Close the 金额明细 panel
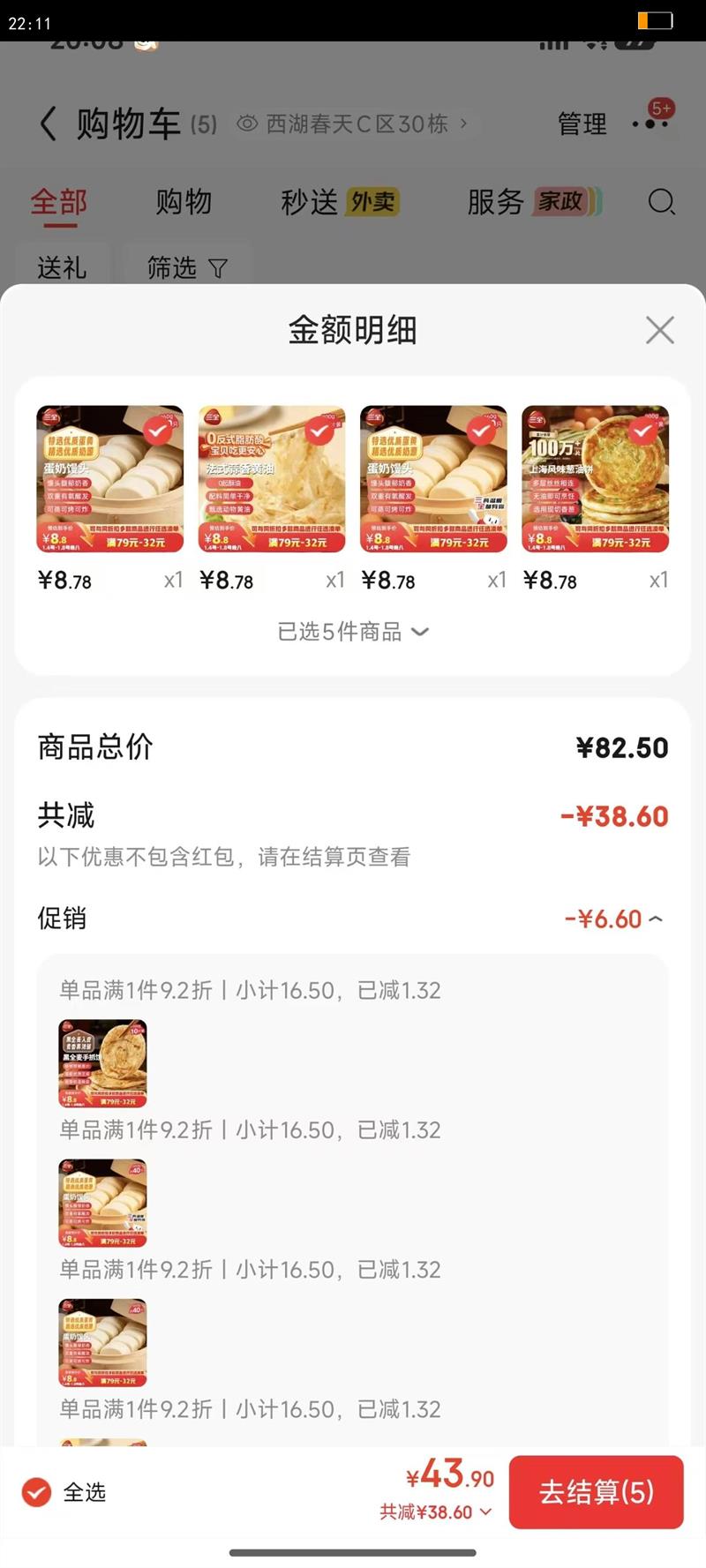This screenshot has height=1568, width=706. tap(659, 331)
